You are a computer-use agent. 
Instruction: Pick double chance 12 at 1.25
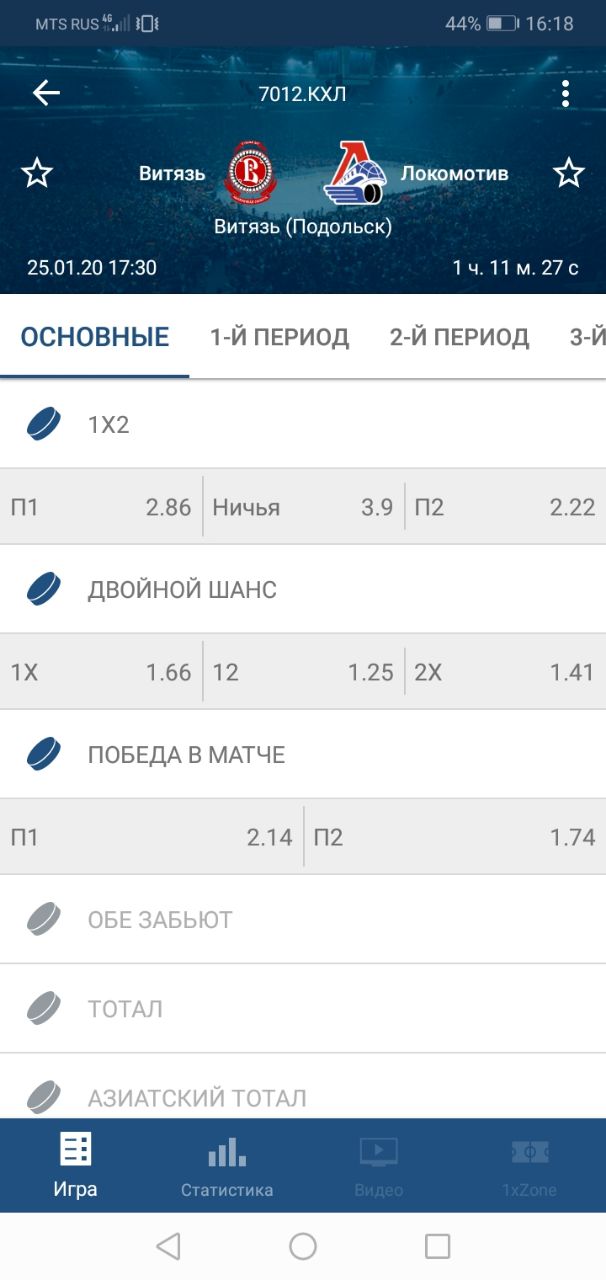point(303,672)
